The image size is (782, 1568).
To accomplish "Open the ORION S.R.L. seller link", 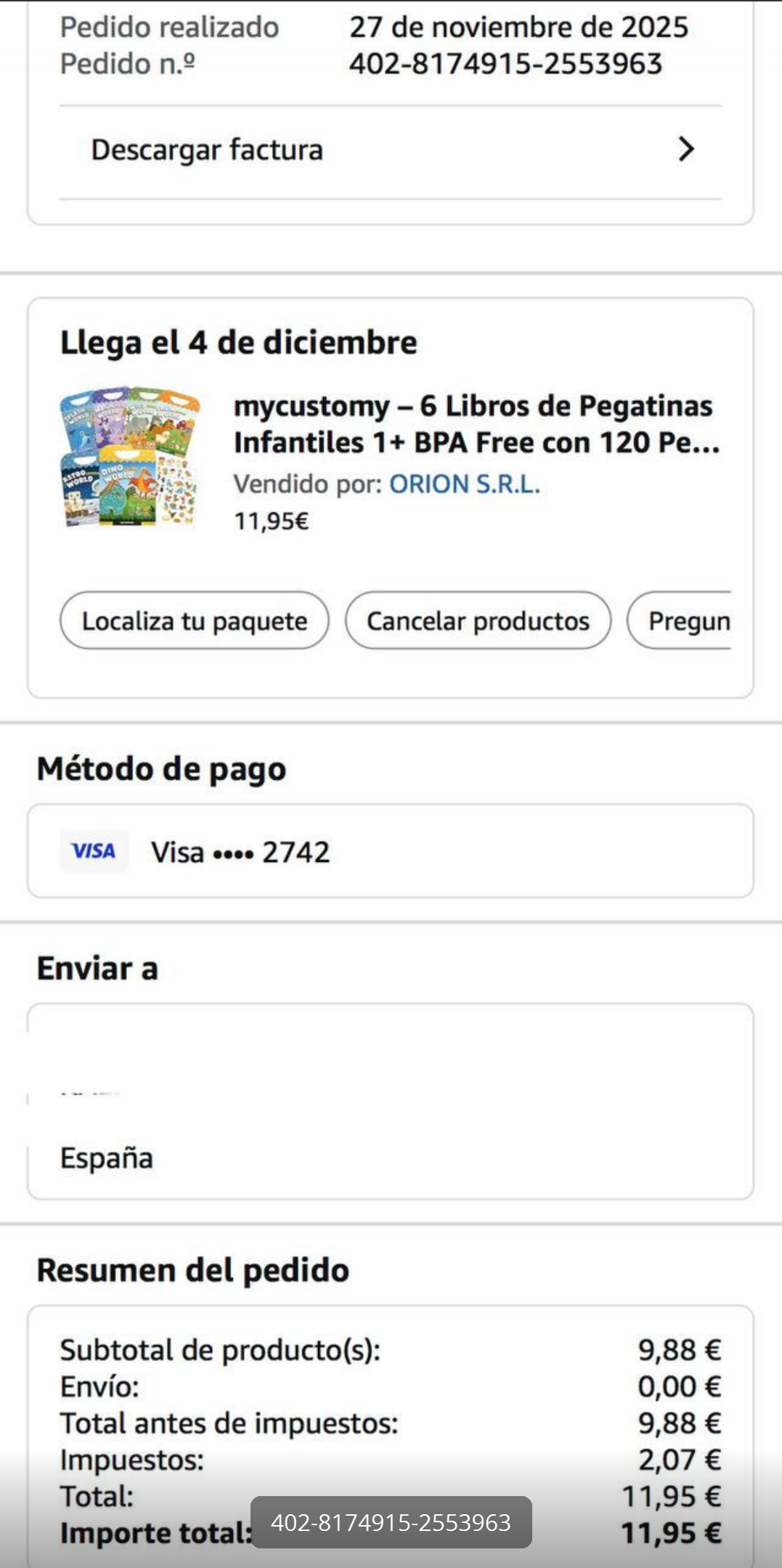I will tap(465, 484).
